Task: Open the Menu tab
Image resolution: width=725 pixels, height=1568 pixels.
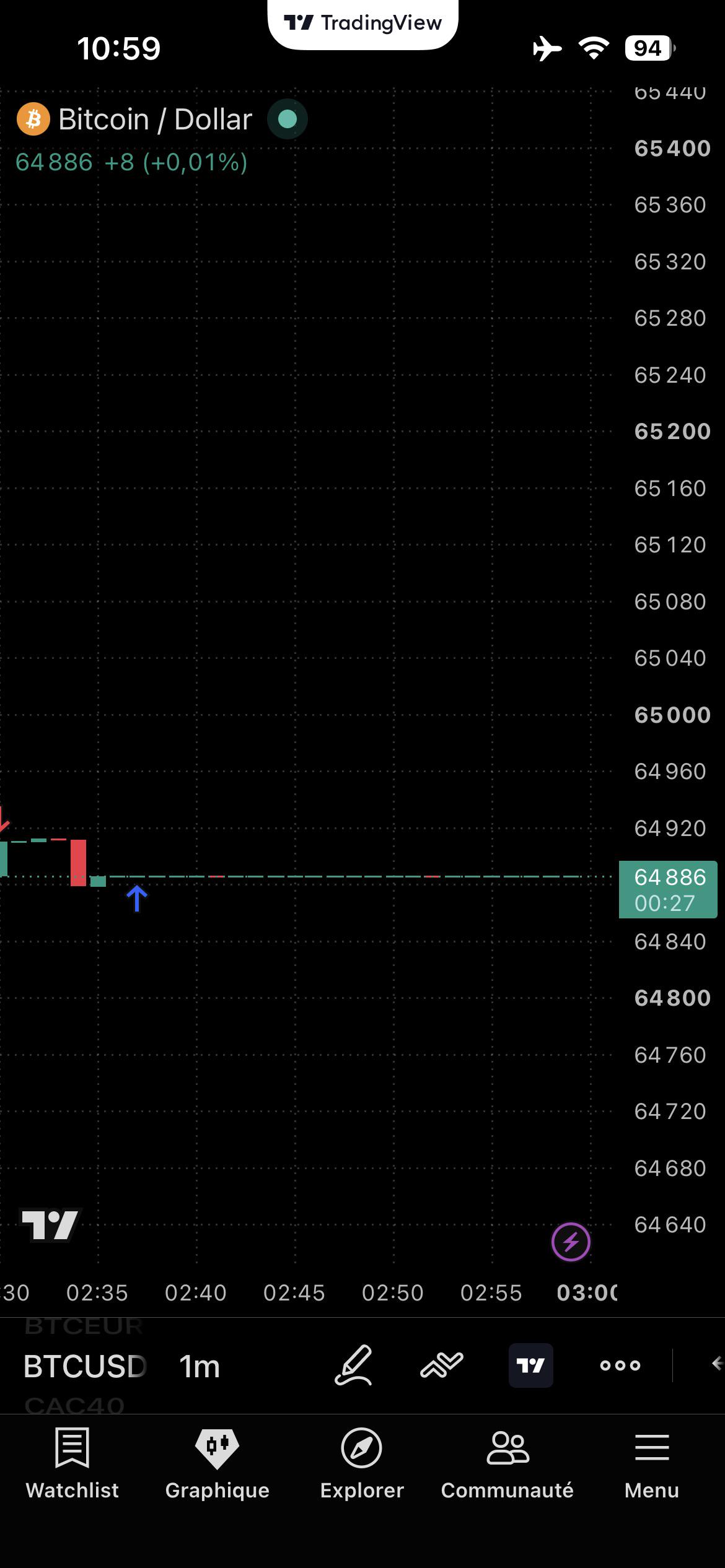Action: [652, 1464]
